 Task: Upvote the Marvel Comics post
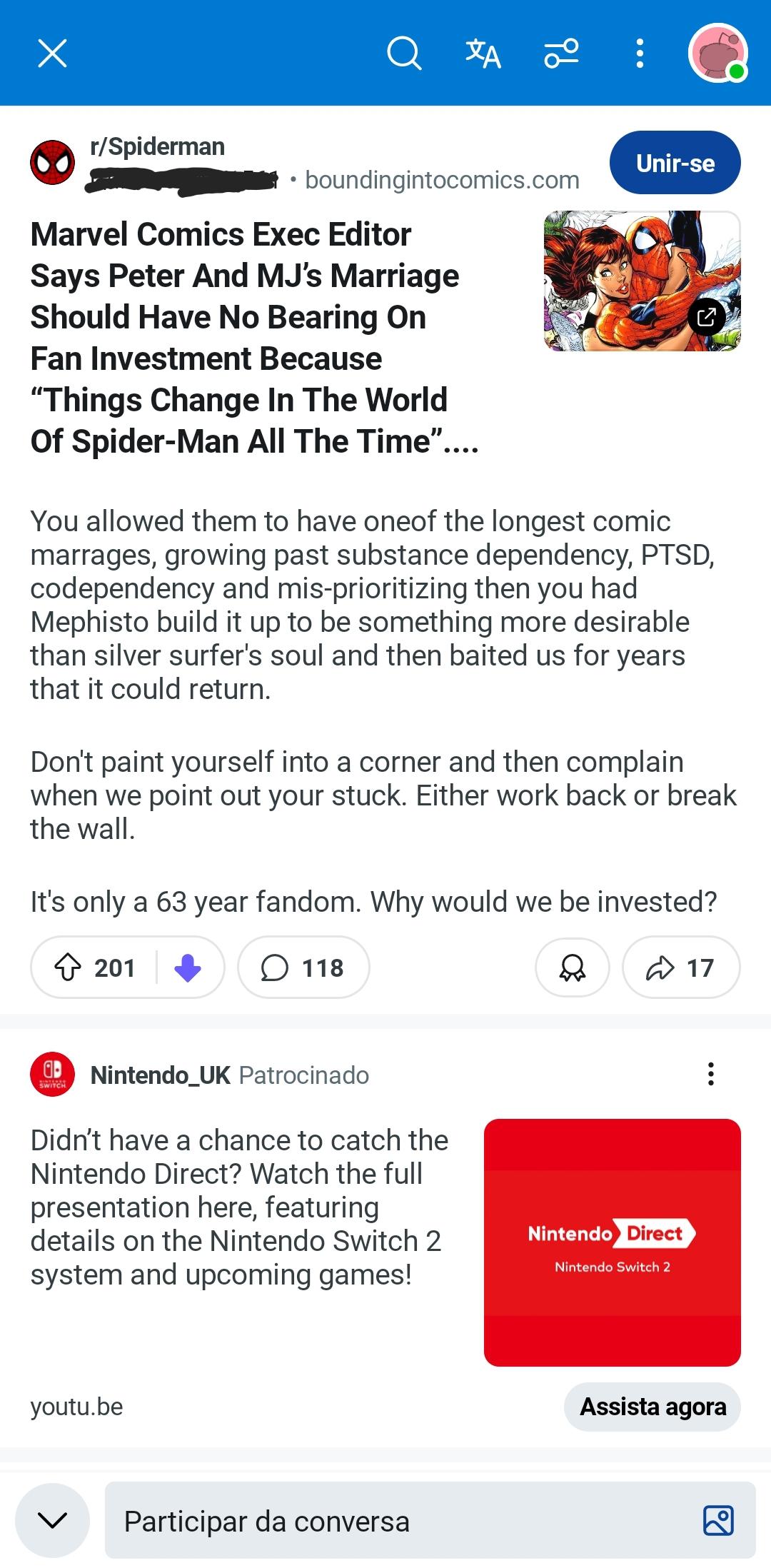coord(68,968)
